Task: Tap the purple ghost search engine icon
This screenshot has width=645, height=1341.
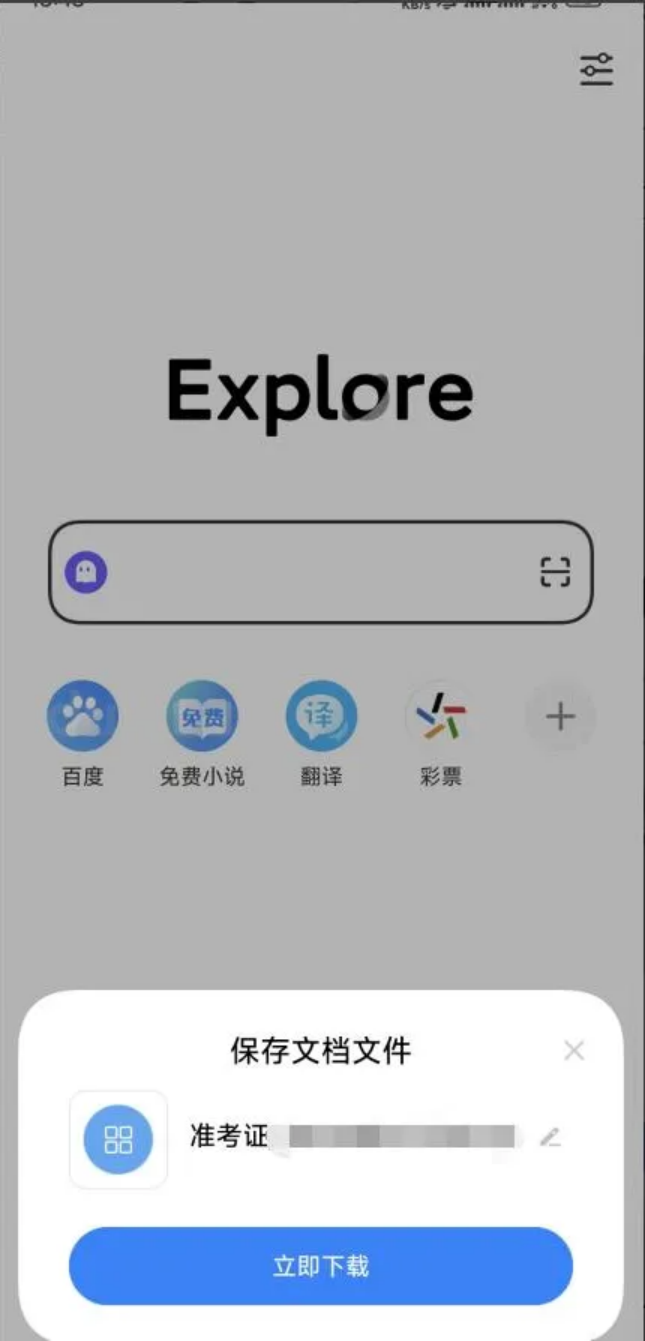Action: pos(86,573)
